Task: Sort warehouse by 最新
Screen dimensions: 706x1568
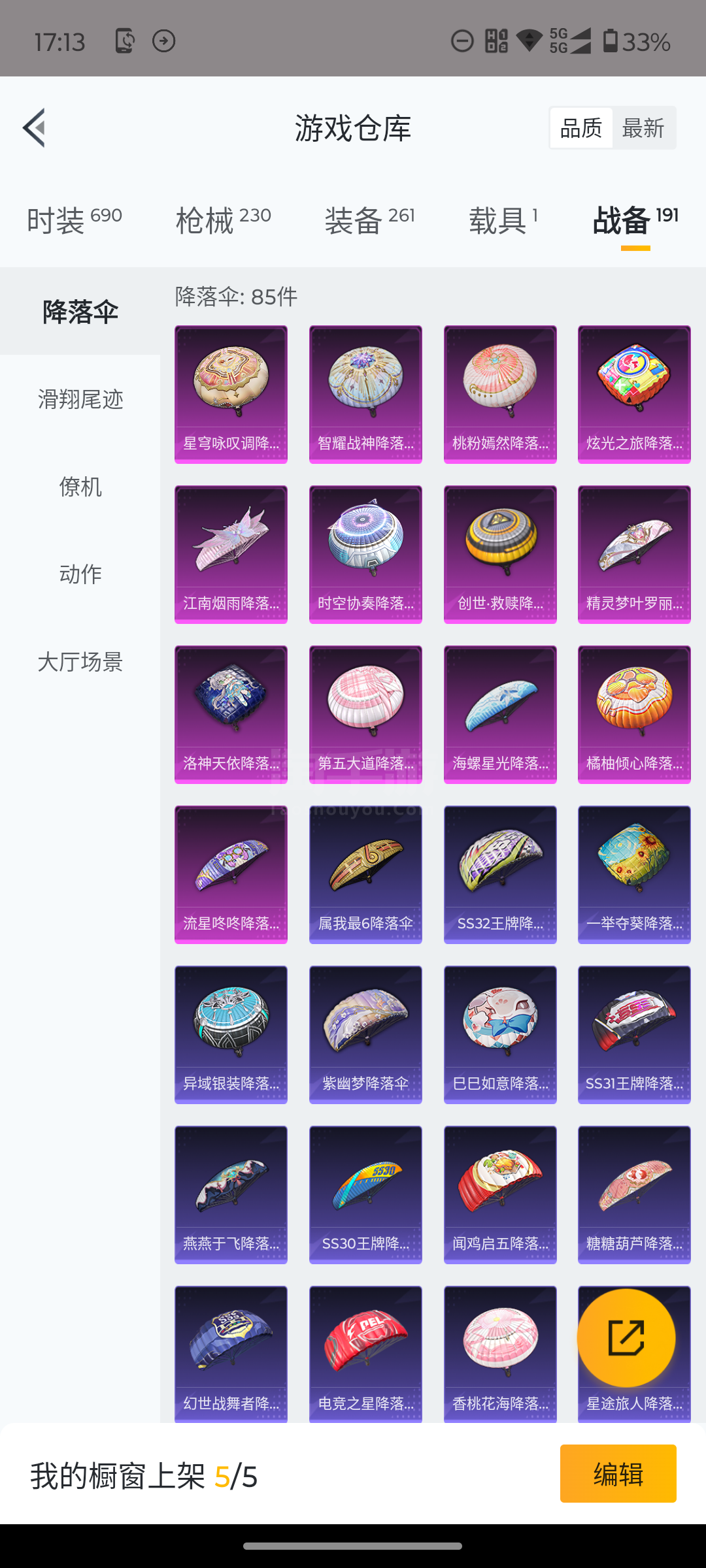Action: coord(643,128)
